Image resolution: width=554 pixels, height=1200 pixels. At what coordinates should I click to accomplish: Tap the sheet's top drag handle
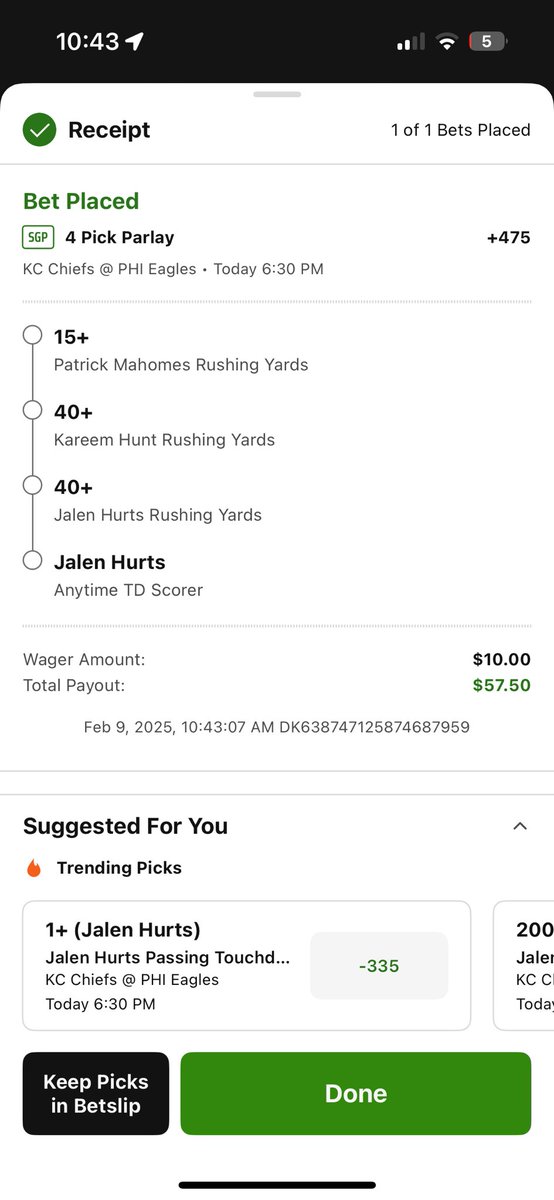point(277,94)
